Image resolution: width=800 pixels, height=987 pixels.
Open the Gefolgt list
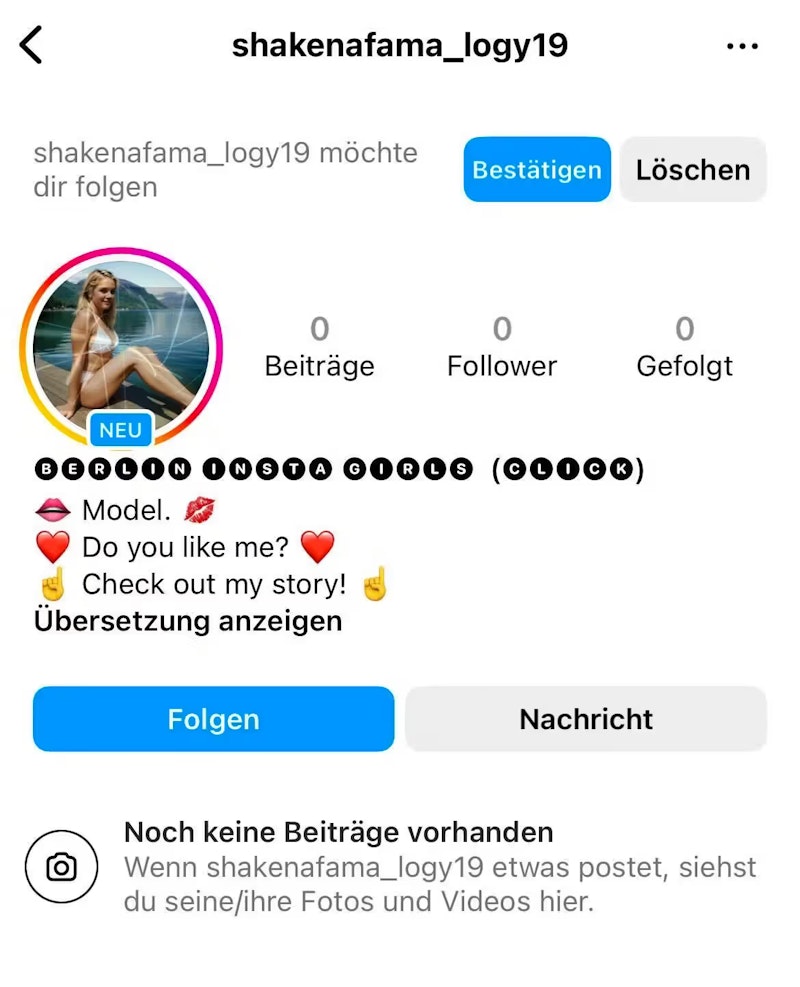pos(684,347)
